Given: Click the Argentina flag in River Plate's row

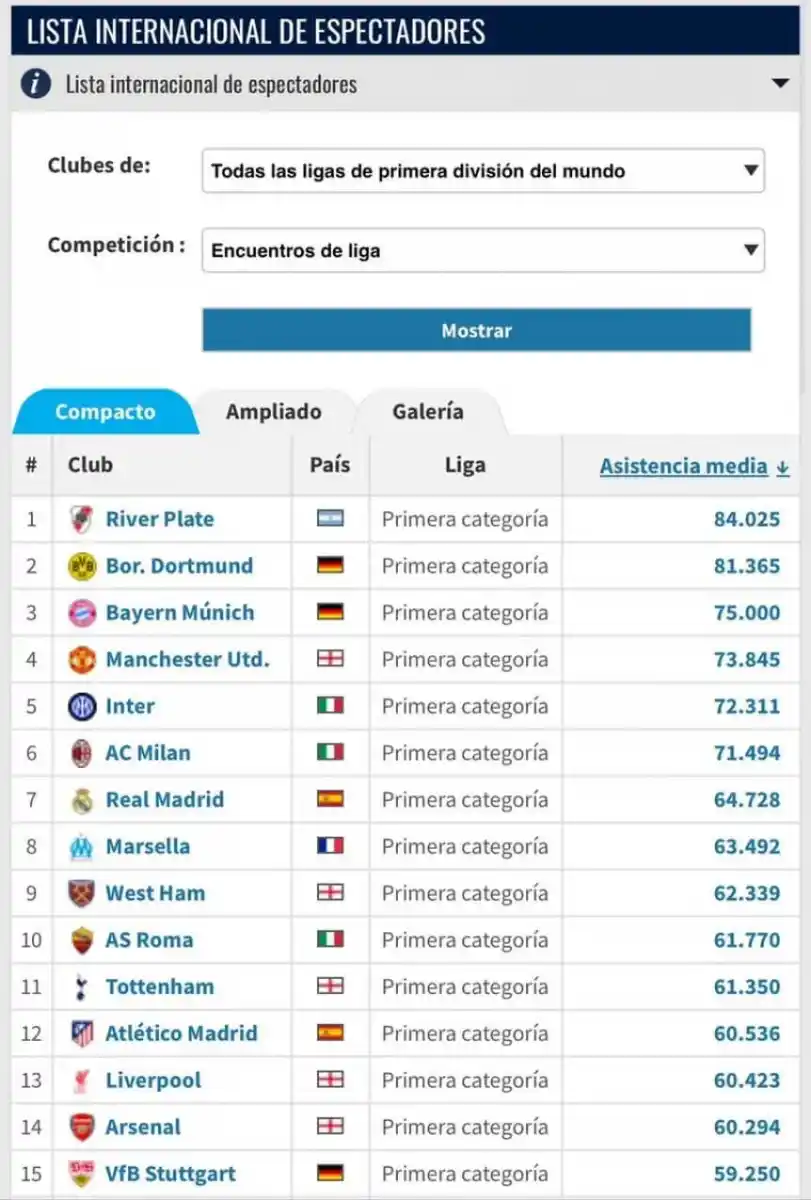Looking at the screenshot, I should coord(331,519).
